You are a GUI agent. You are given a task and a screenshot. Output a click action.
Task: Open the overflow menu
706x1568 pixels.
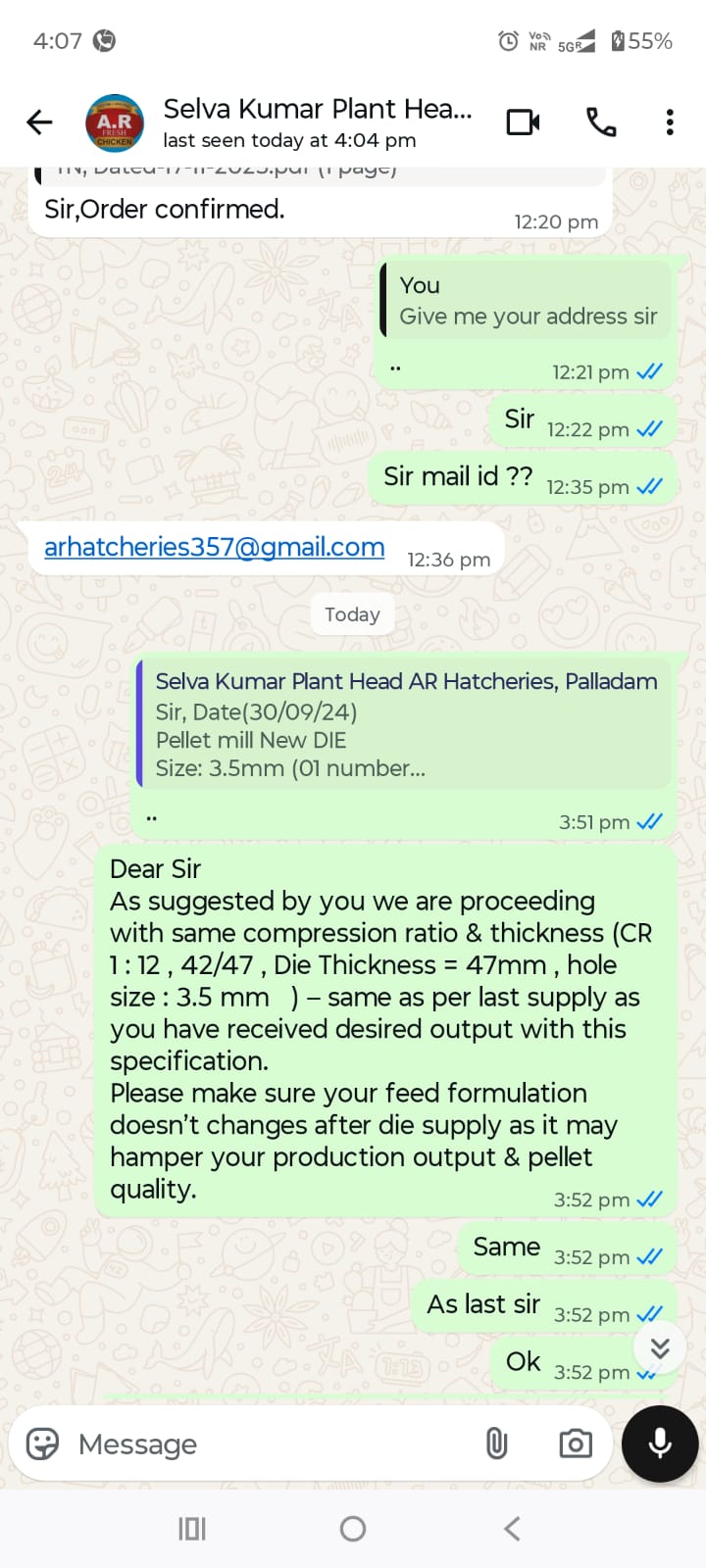670,122
